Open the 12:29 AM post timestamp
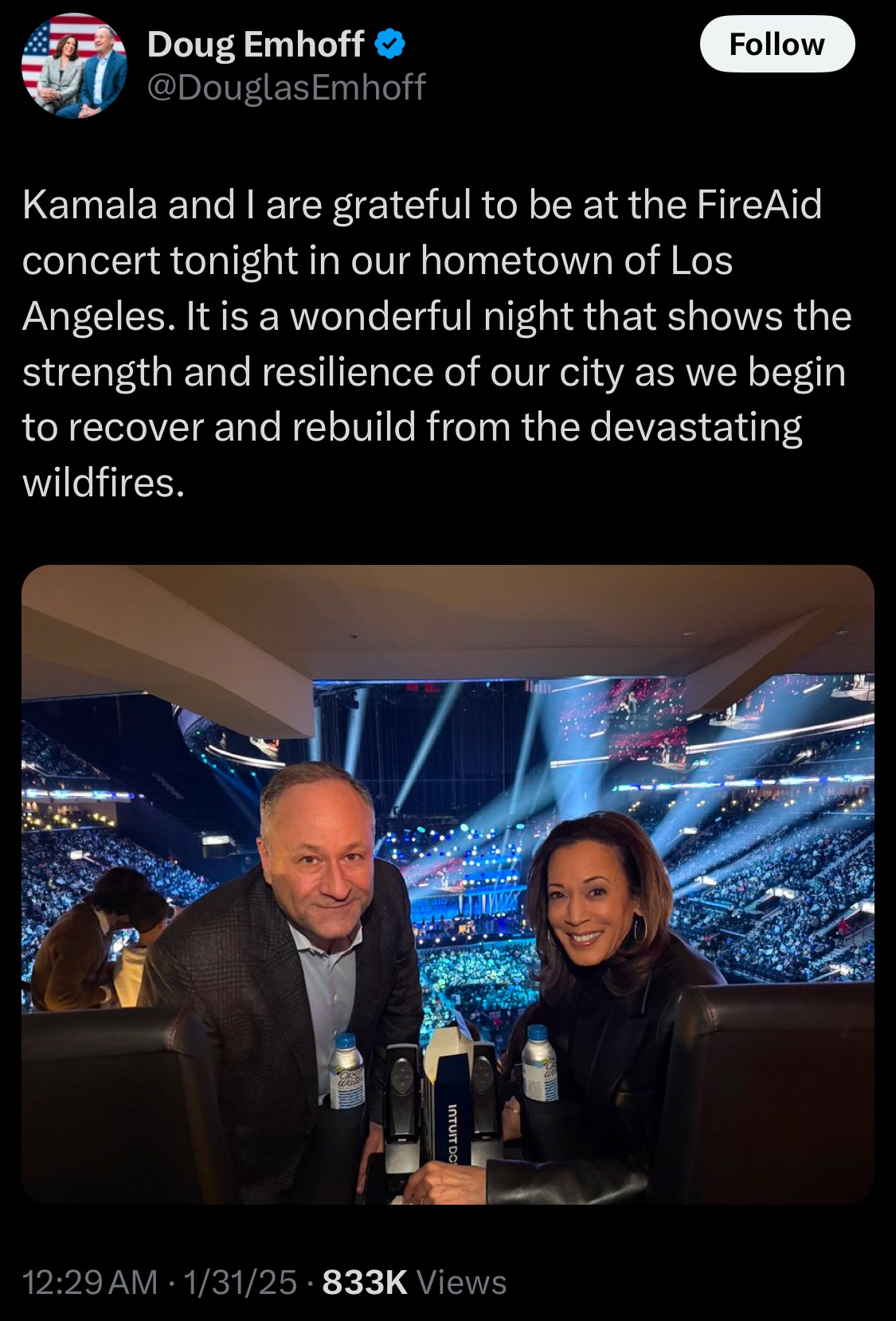This screenshot has width=896, height=1321. click(x=90, y=1282)
